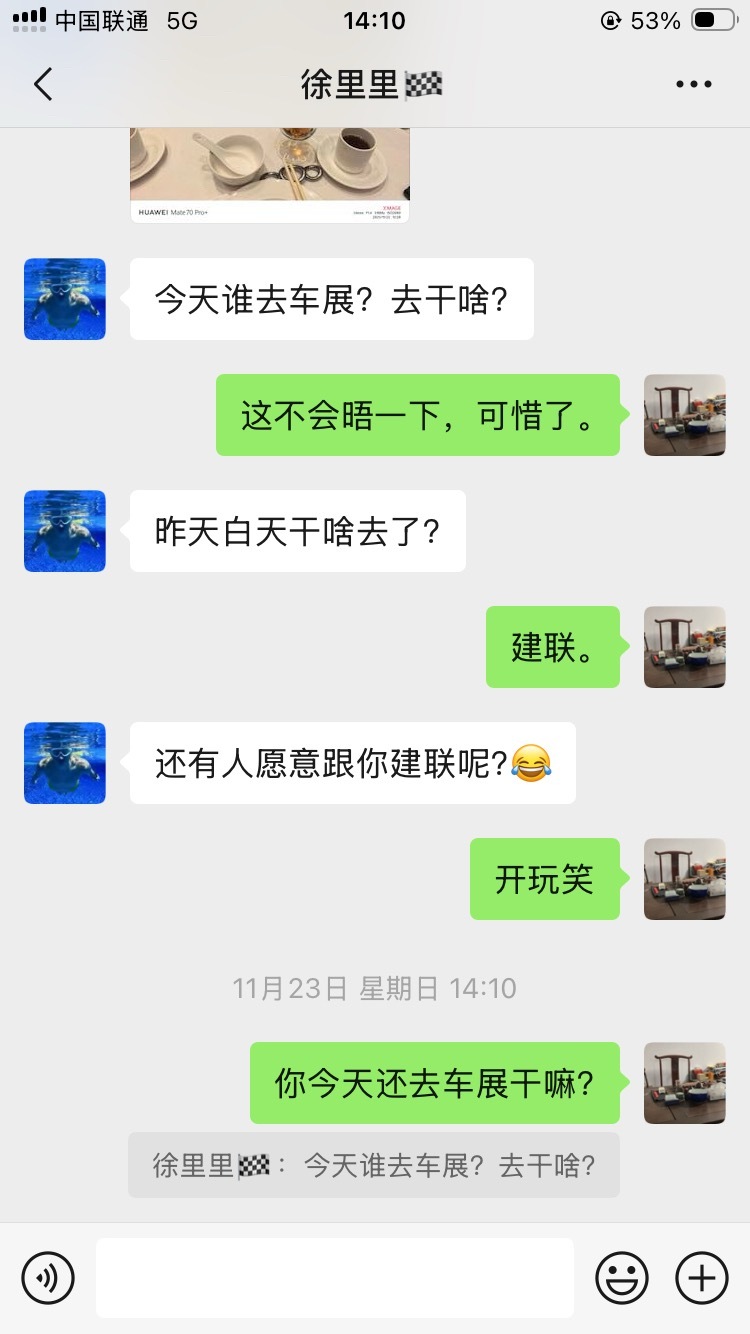The height and width of the screenshot is (1334, 750).
Task: Tap 徐里里's underwater profile avatar
Action: pyautogui.click(x=64, y=298)
